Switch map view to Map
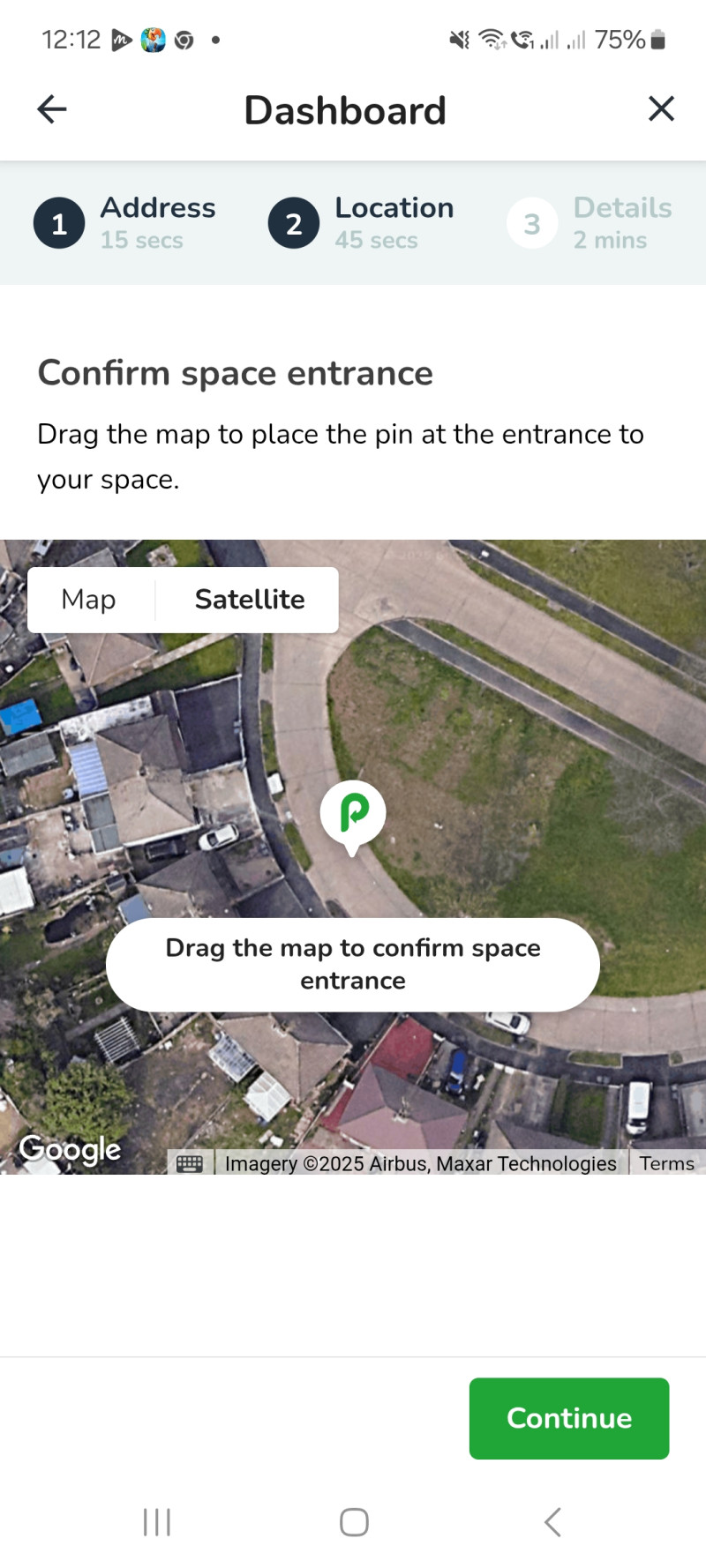This screenshot has width=706, height=1568. pyautogui.click(x=89, y=600)
